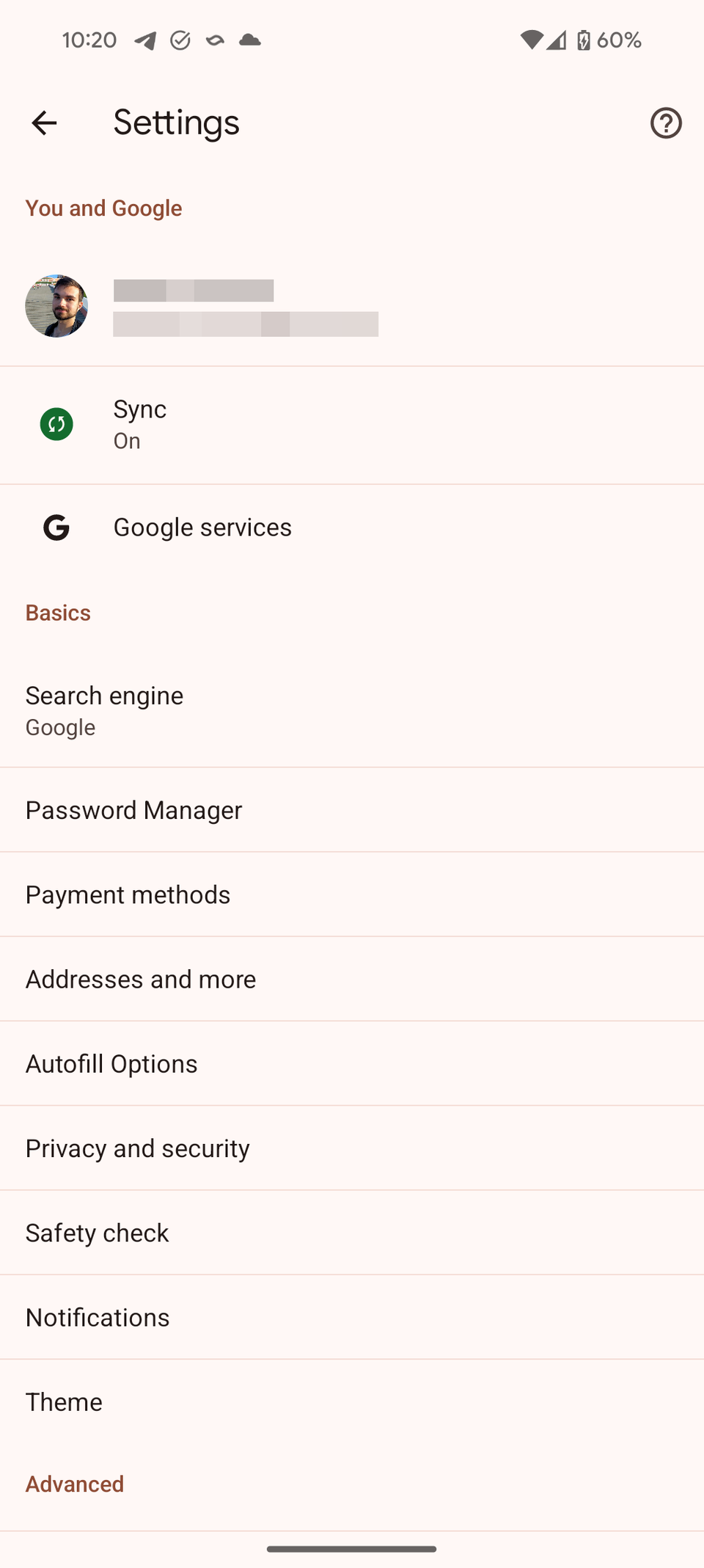Tap the cloud icon in the status bar
This screenshot has height=1568, width=704.
coord(249,41)
